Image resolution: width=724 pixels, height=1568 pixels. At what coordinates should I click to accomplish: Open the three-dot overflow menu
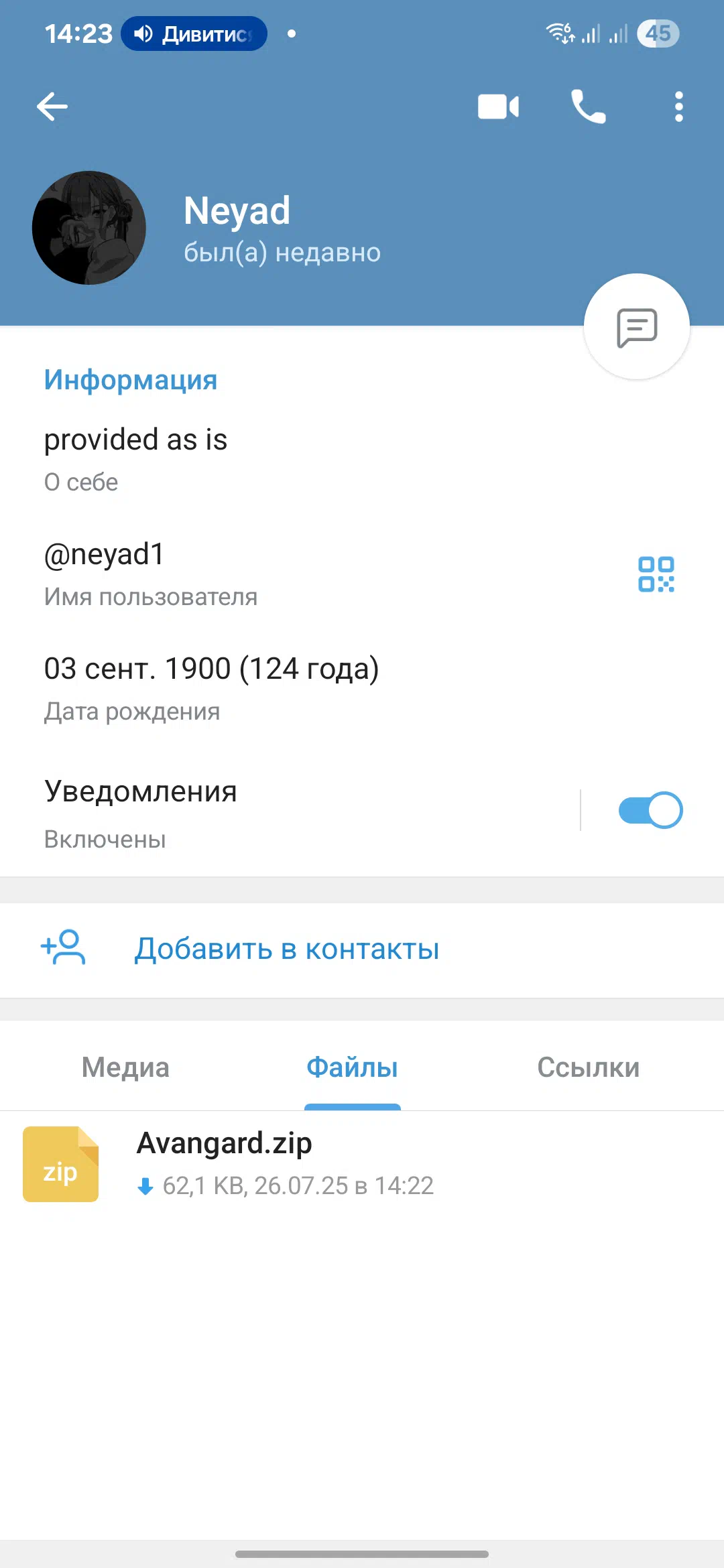(x=678, y=107)
